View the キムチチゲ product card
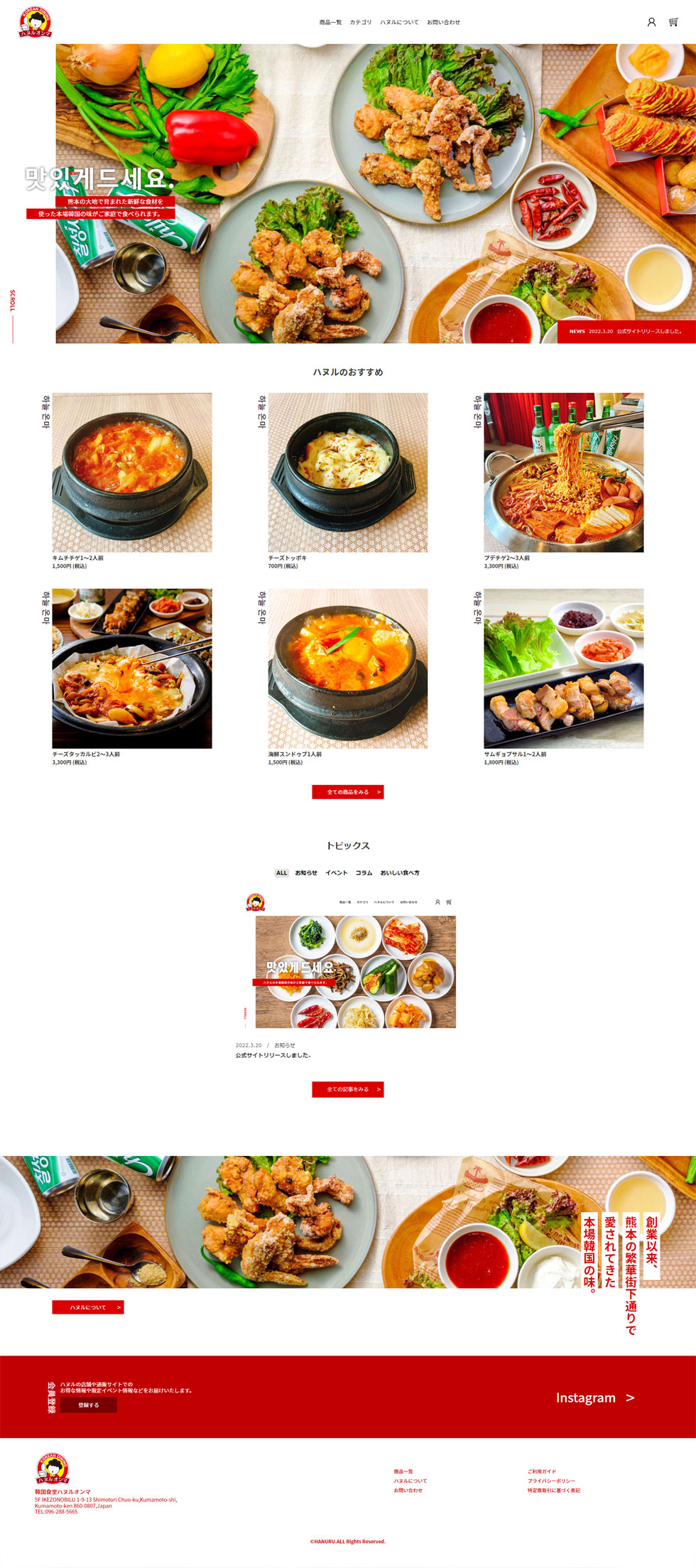 132,472
